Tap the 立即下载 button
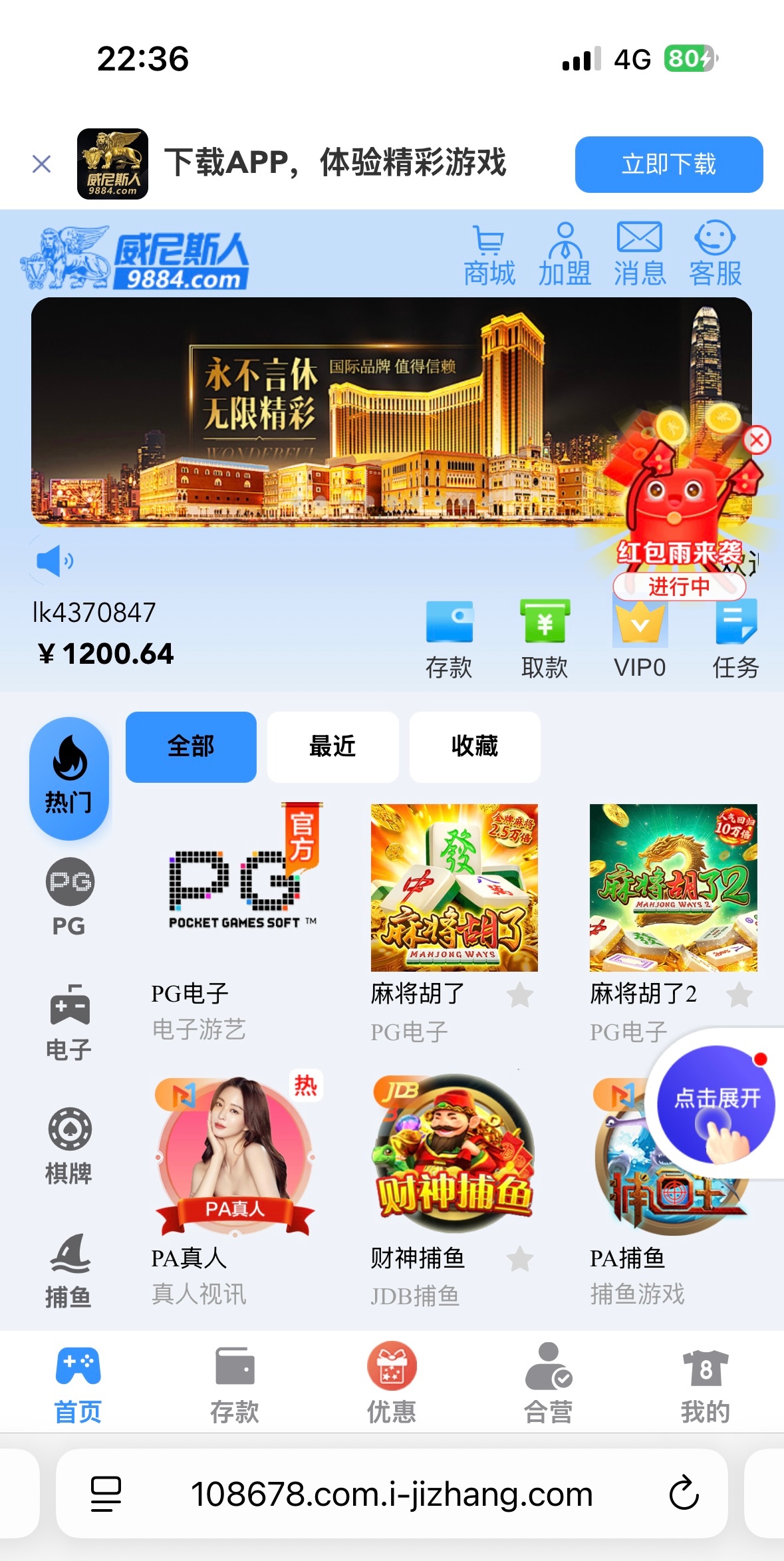Image resolution: width=784 pixels, height=1561 pixels. (x=668, y=164)
